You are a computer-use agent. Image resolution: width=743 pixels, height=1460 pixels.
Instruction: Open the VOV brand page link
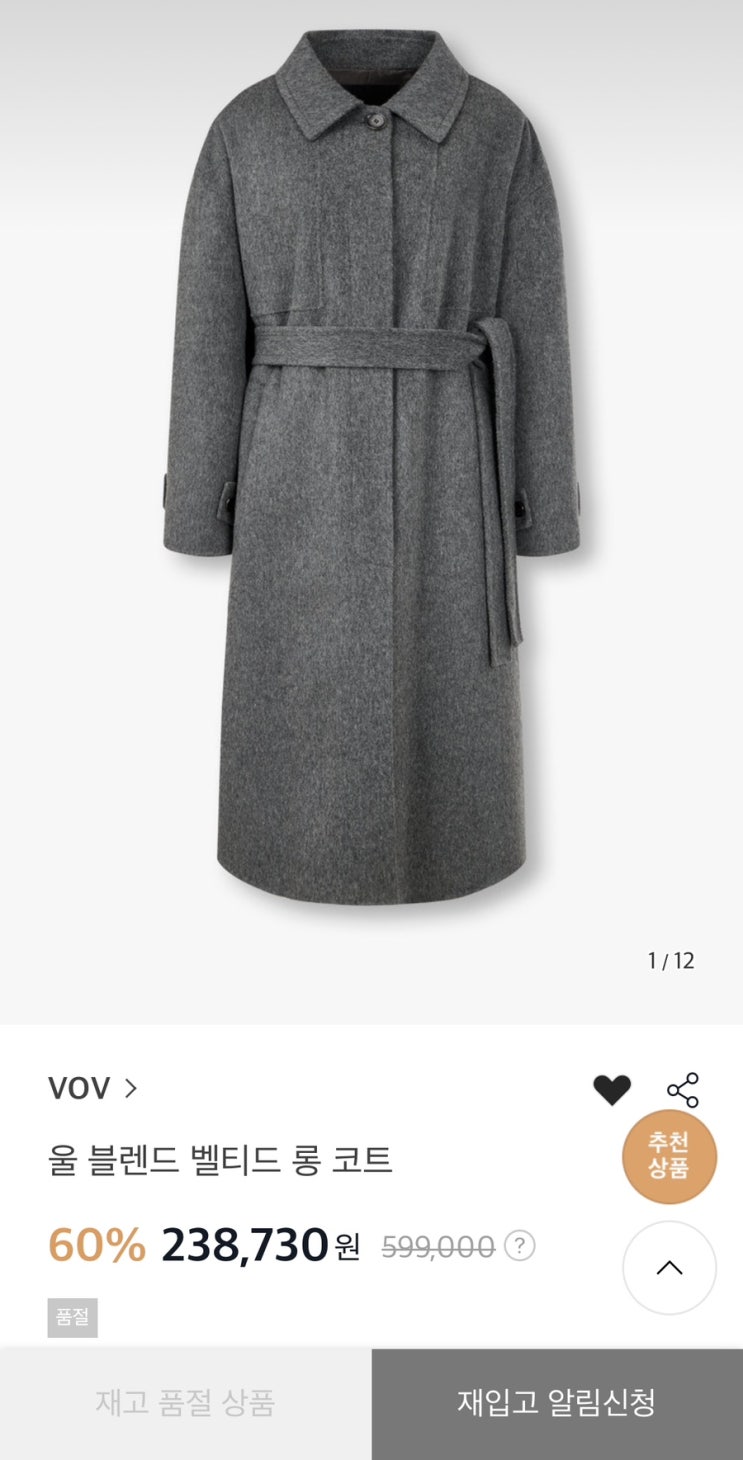pyautogui.click(x=92, y=1088)
